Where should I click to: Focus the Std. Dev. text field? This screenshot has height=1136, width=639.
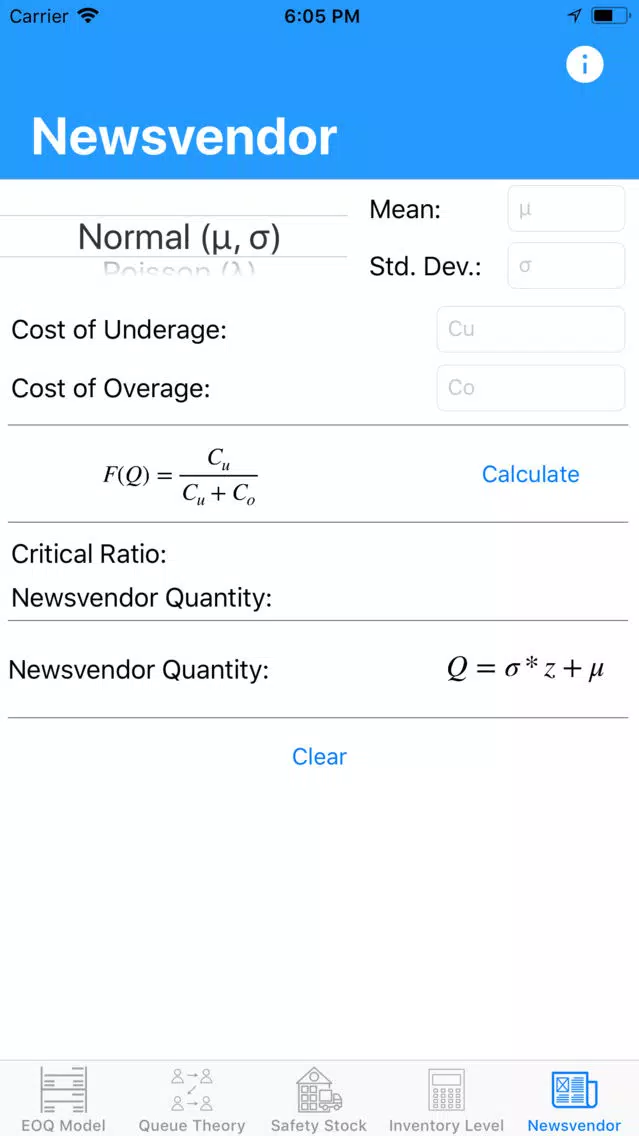(566, 265)
